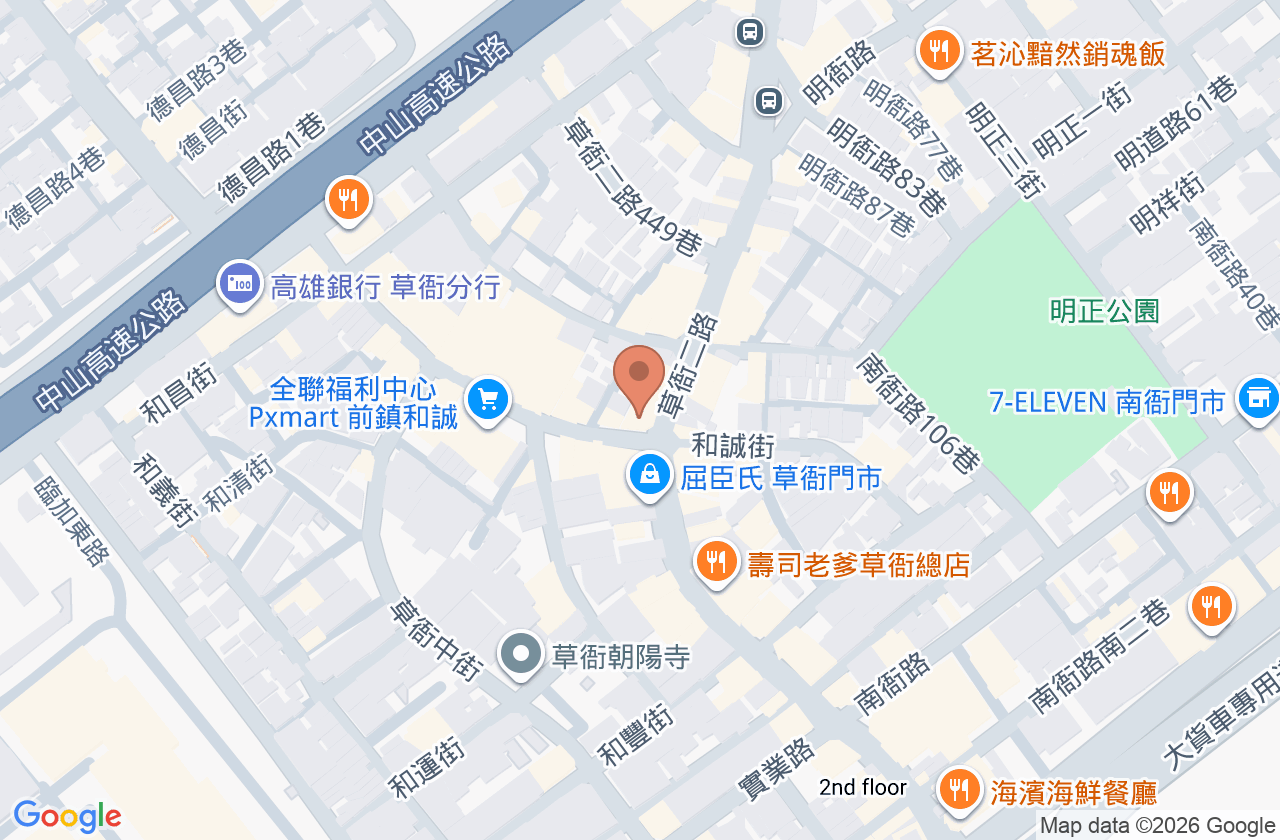View 壽司老爹草衙總店 restaurant marker
Viewport: 1280px width, 840px height.
click(x=716, y=563)
